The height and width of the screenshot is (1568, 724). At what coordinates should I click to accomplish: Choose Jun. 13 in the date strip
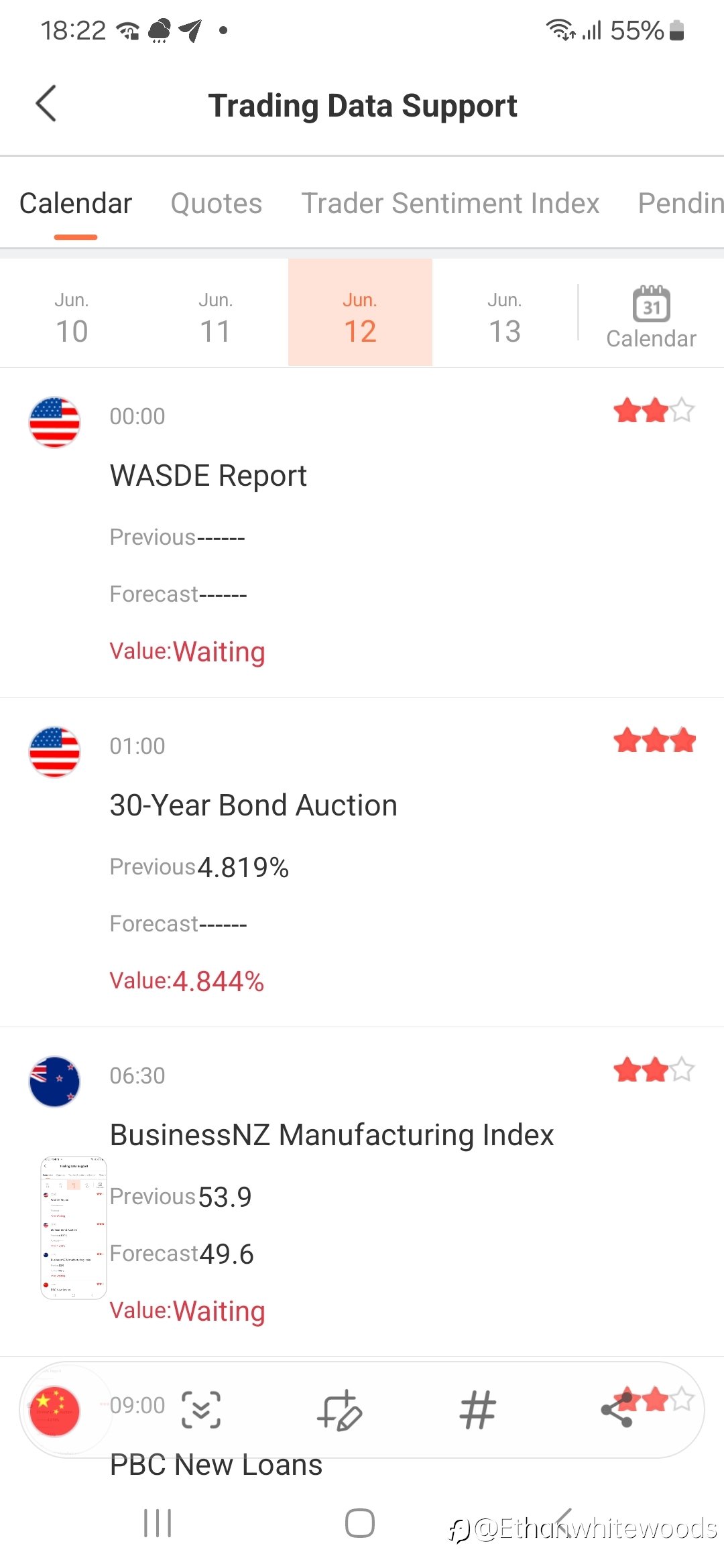[505, 318]
